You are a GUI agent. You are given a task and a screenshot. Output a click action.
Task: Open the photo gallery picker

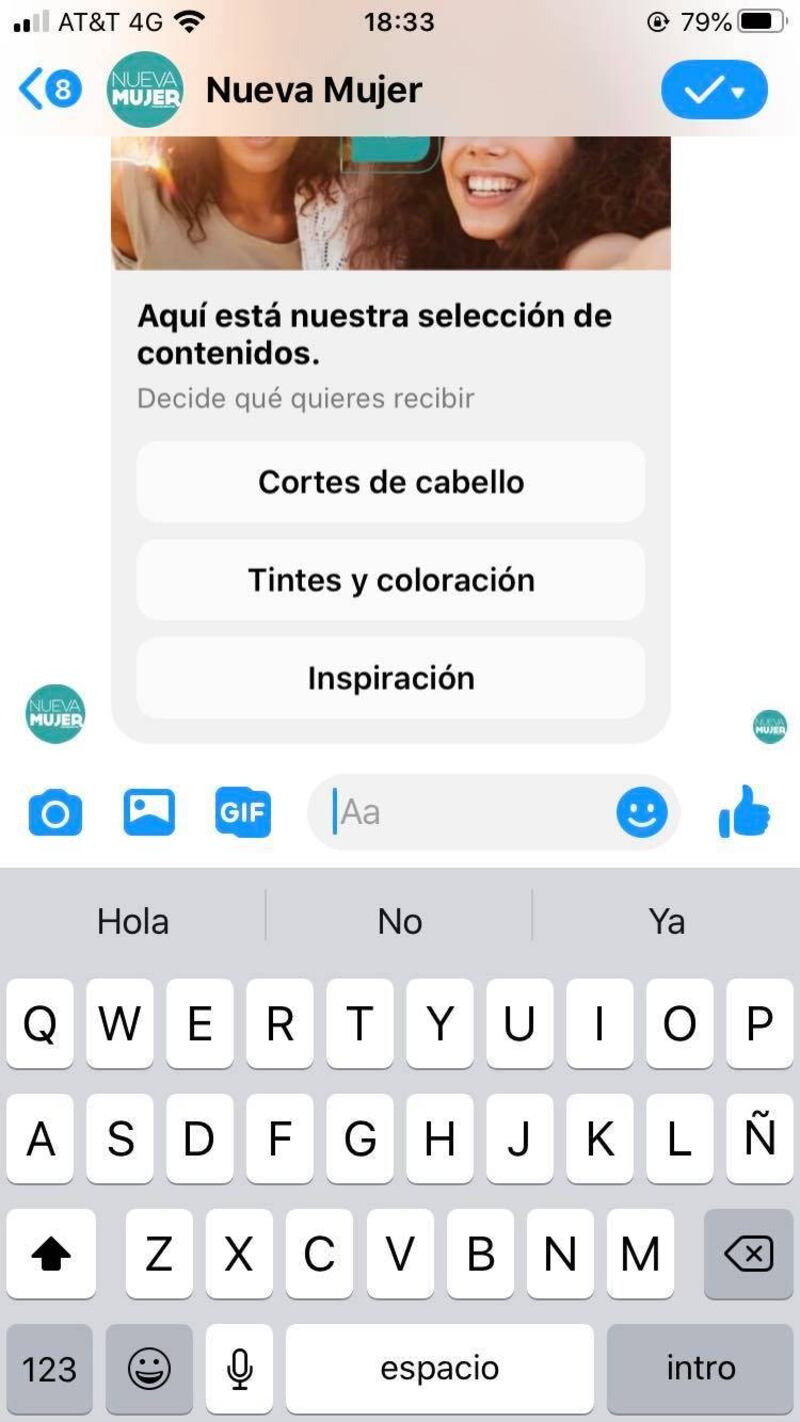click(149, 812)
